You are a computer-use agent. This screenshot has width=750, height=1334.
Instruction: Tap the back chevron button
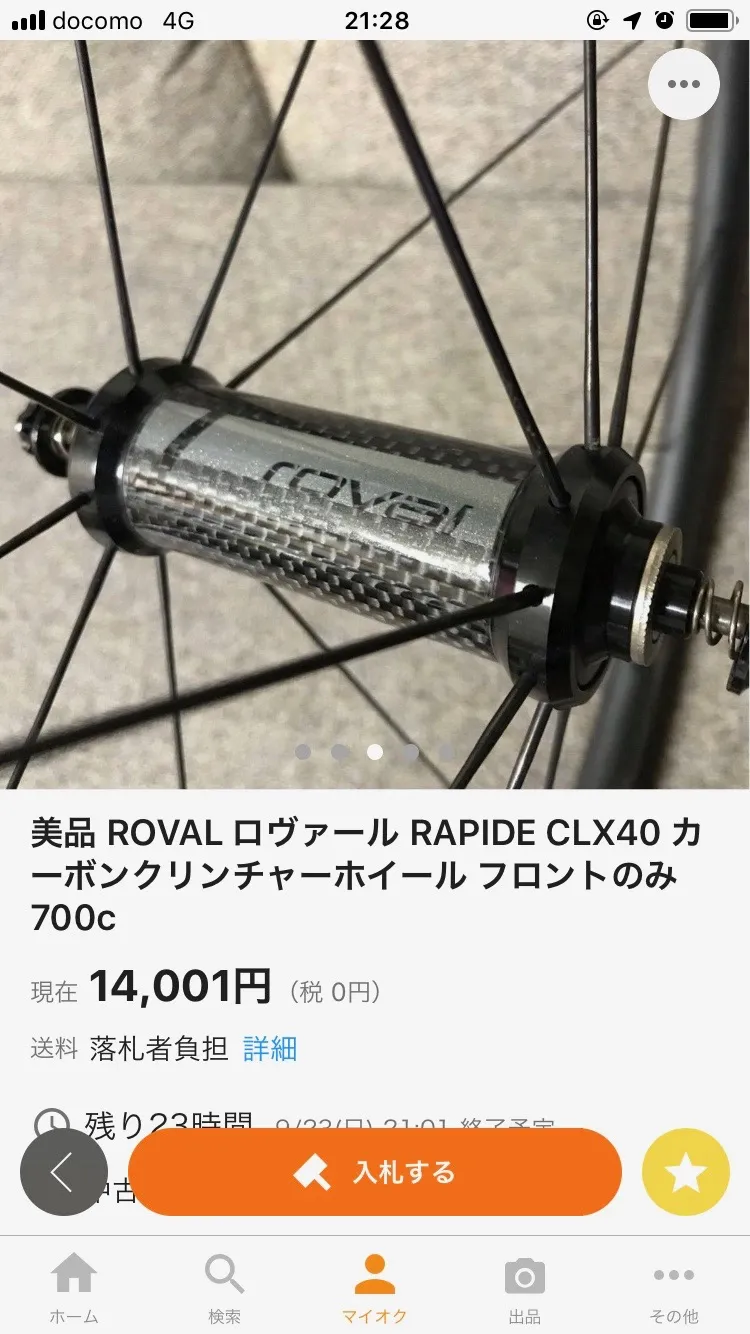click(64, 1172)
